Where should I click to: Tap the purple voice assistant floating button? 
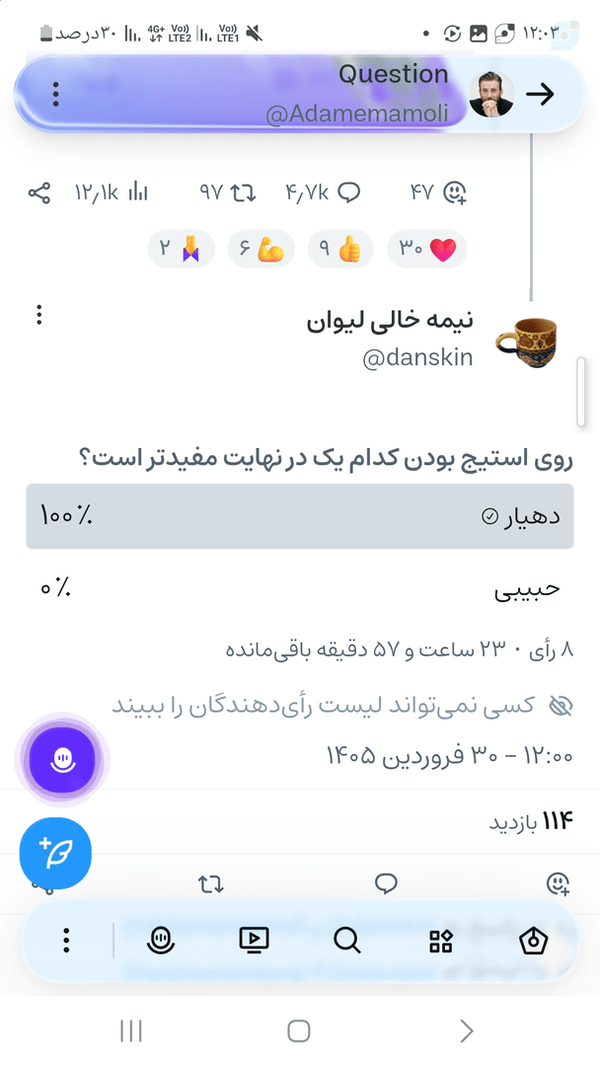point(62,760)
